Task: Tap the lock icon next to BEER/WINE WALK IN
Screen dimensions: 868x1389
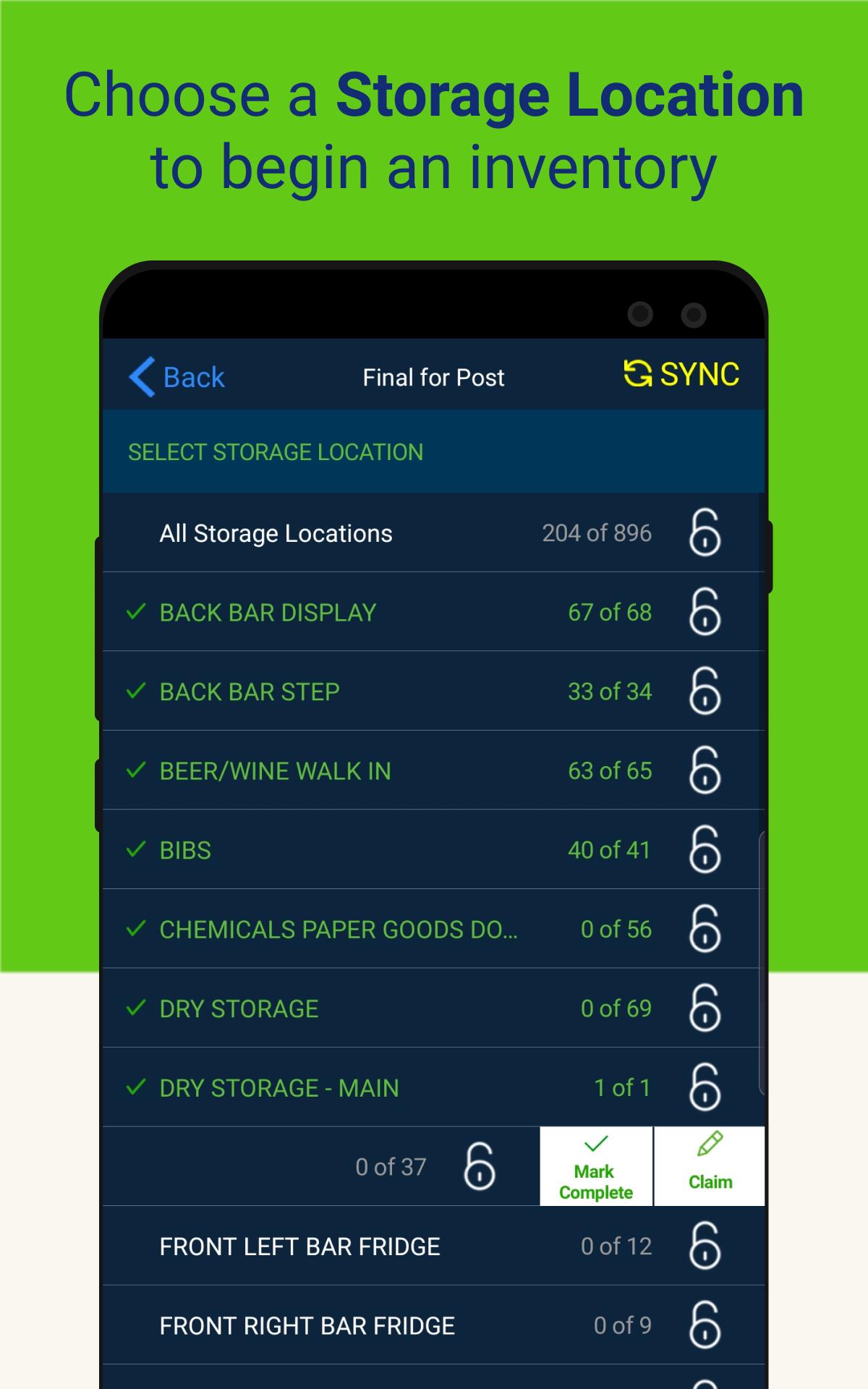Action: point(705,770)
